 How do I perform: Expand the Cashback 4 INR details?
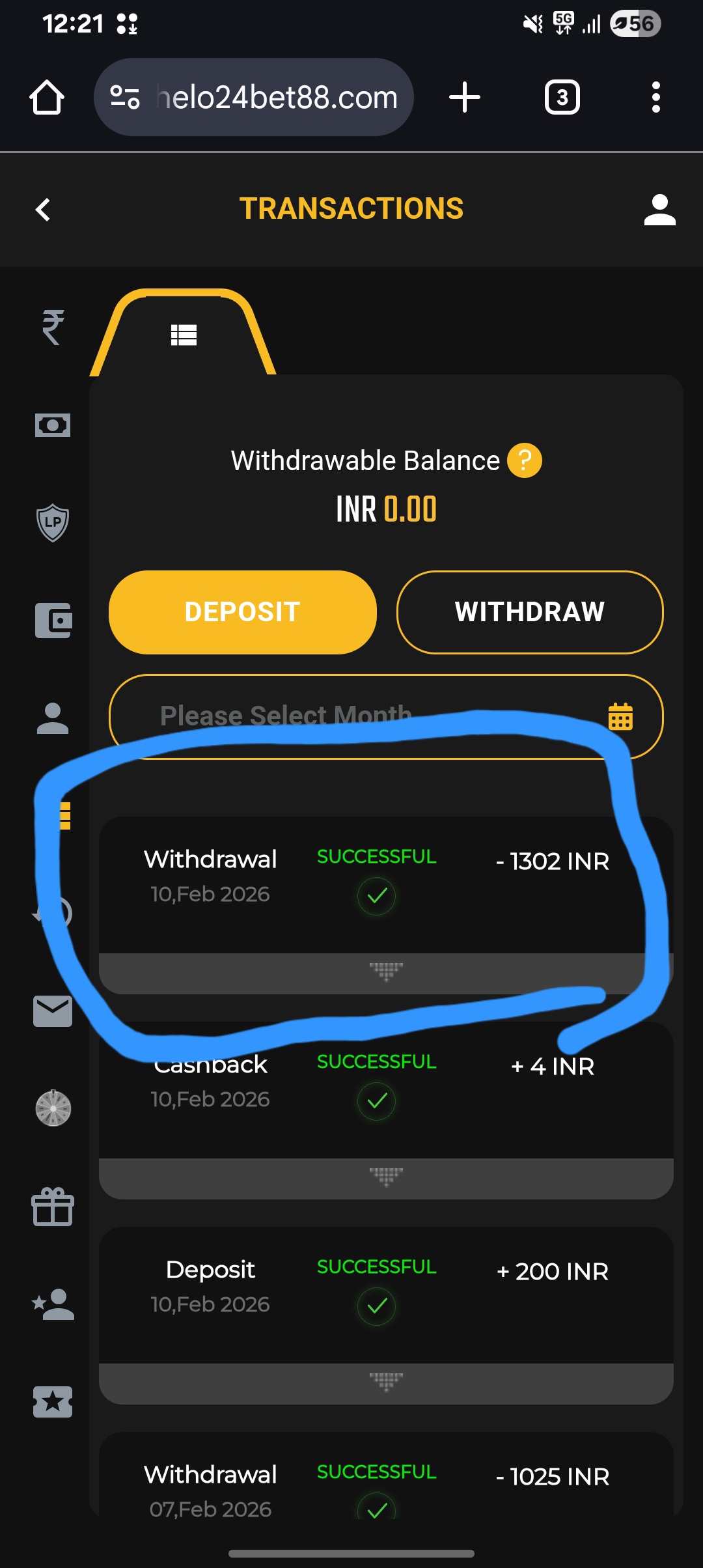click(385, 1177)
